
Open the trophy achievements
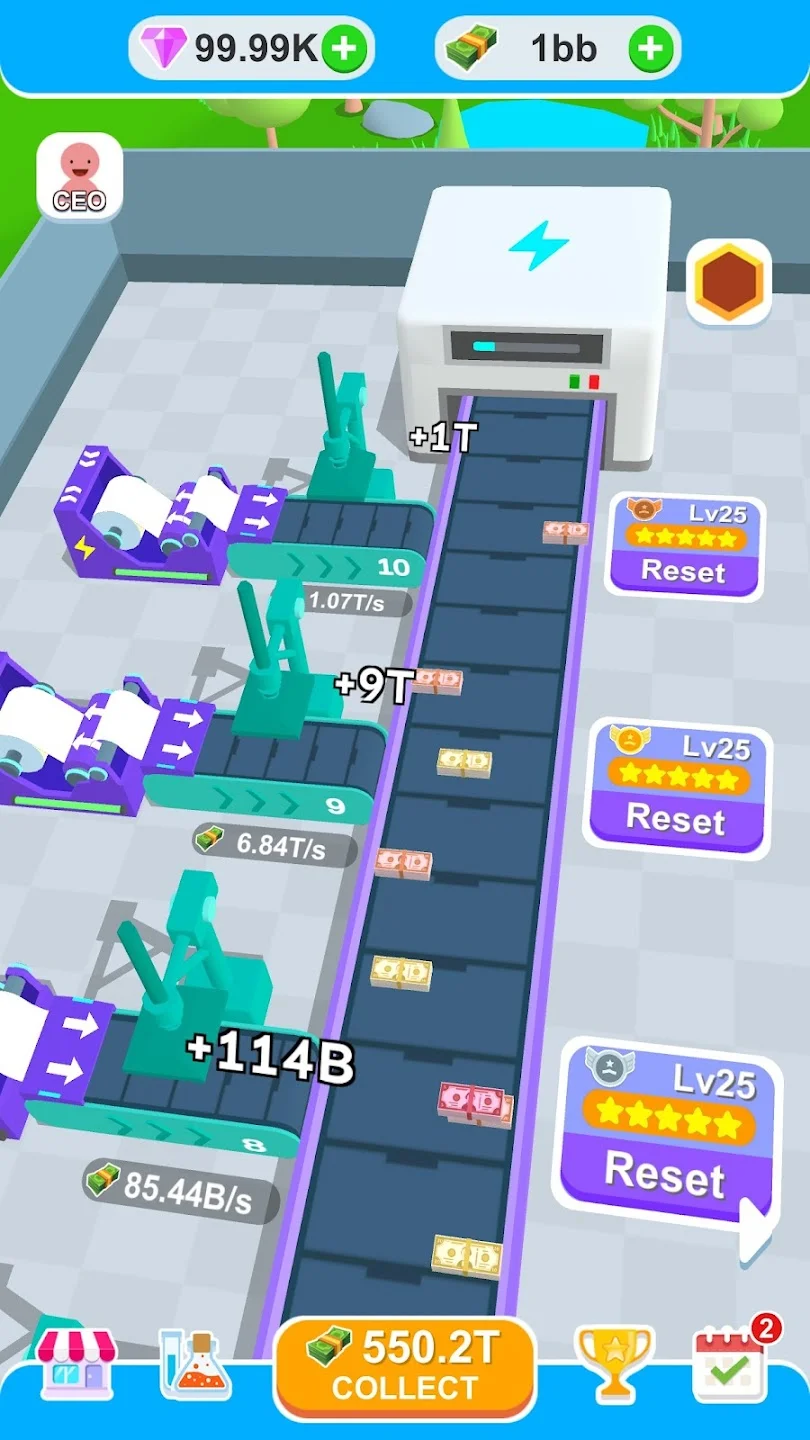click(613, 1364)
